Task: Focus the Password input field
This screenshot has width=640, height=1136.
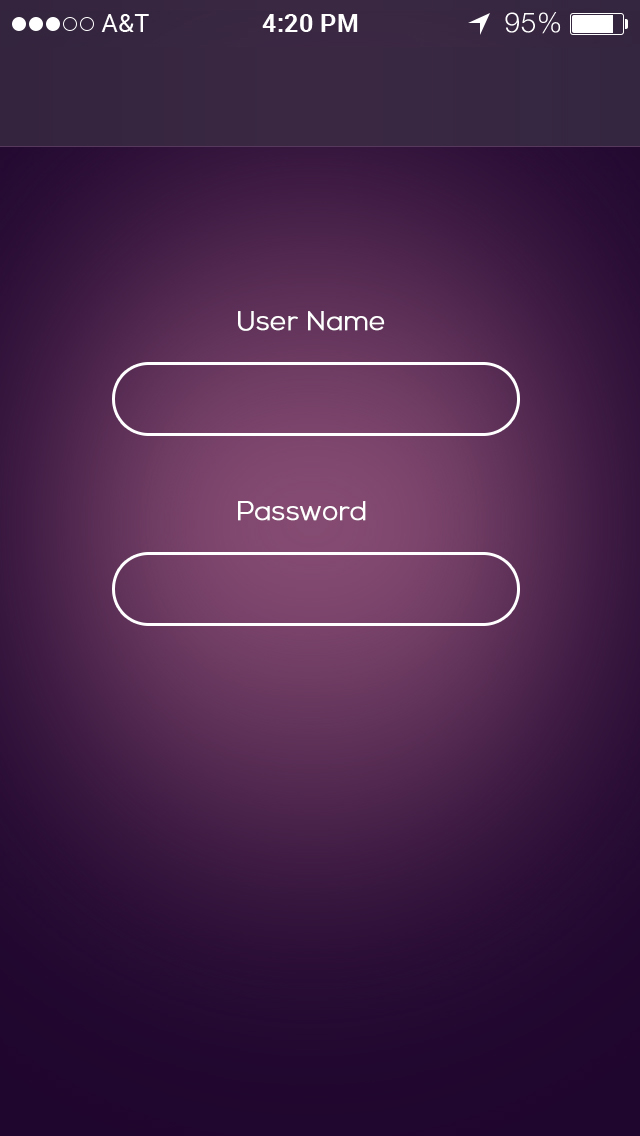Action: pyautogui.click(x=316, y=588)
